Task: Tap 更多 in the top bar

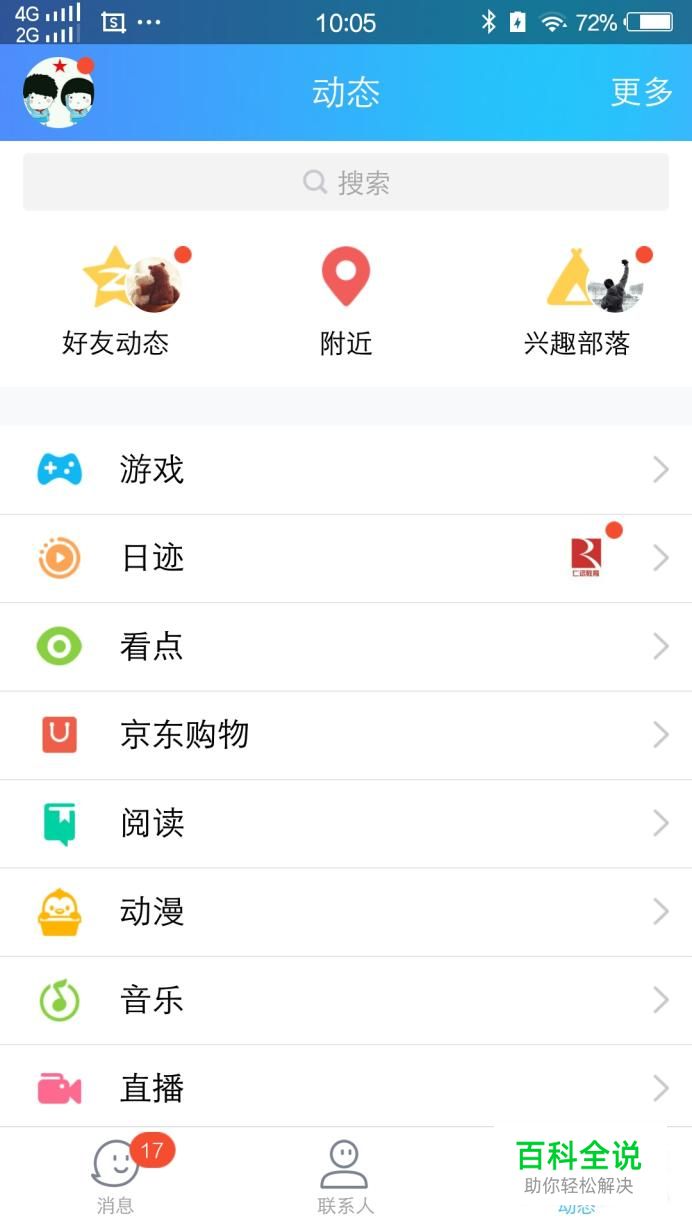Action: pyautogui.click(x=641, y=92)
